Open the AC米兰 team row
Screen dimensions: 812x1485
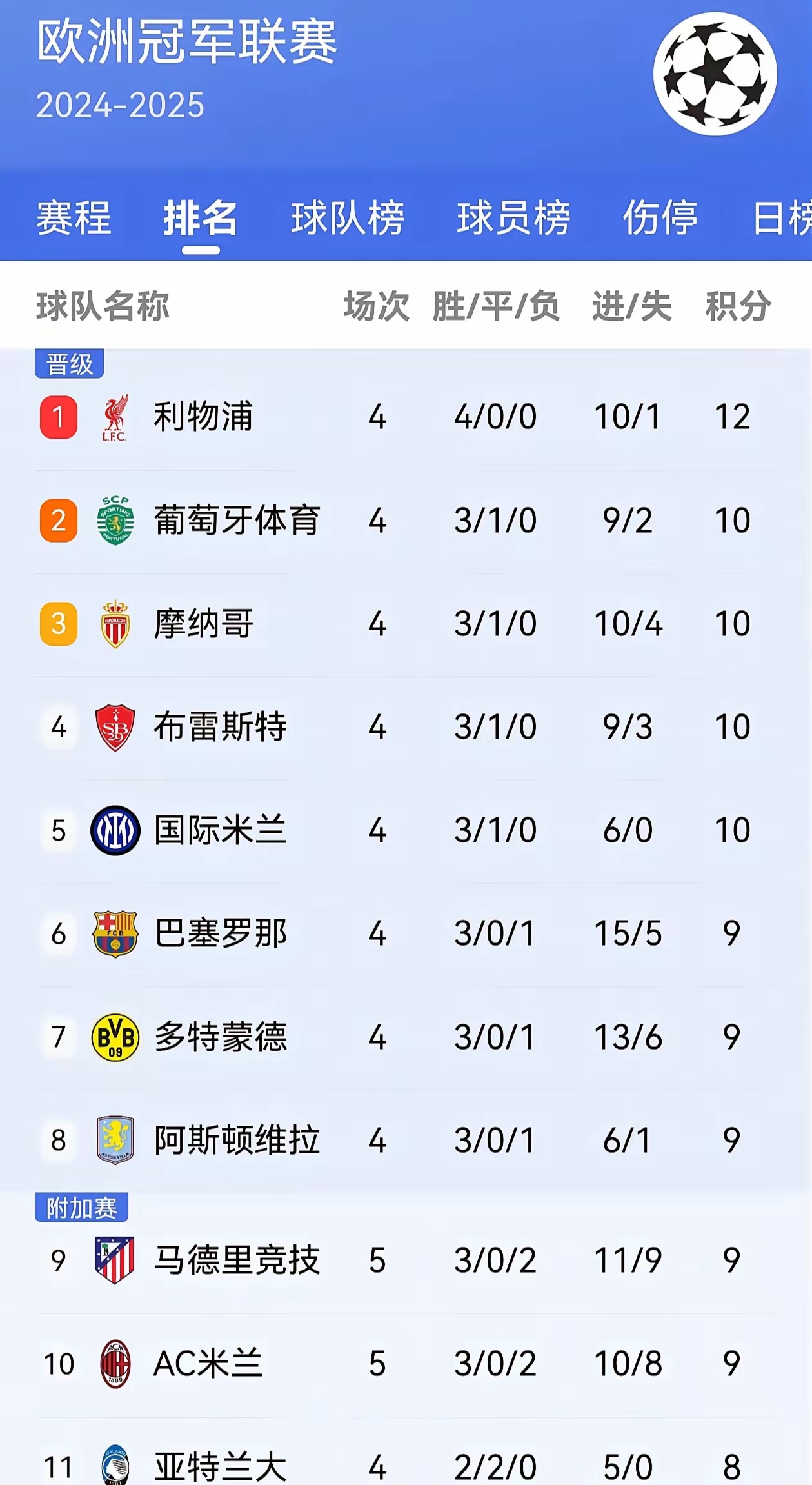coord(208,1363)
